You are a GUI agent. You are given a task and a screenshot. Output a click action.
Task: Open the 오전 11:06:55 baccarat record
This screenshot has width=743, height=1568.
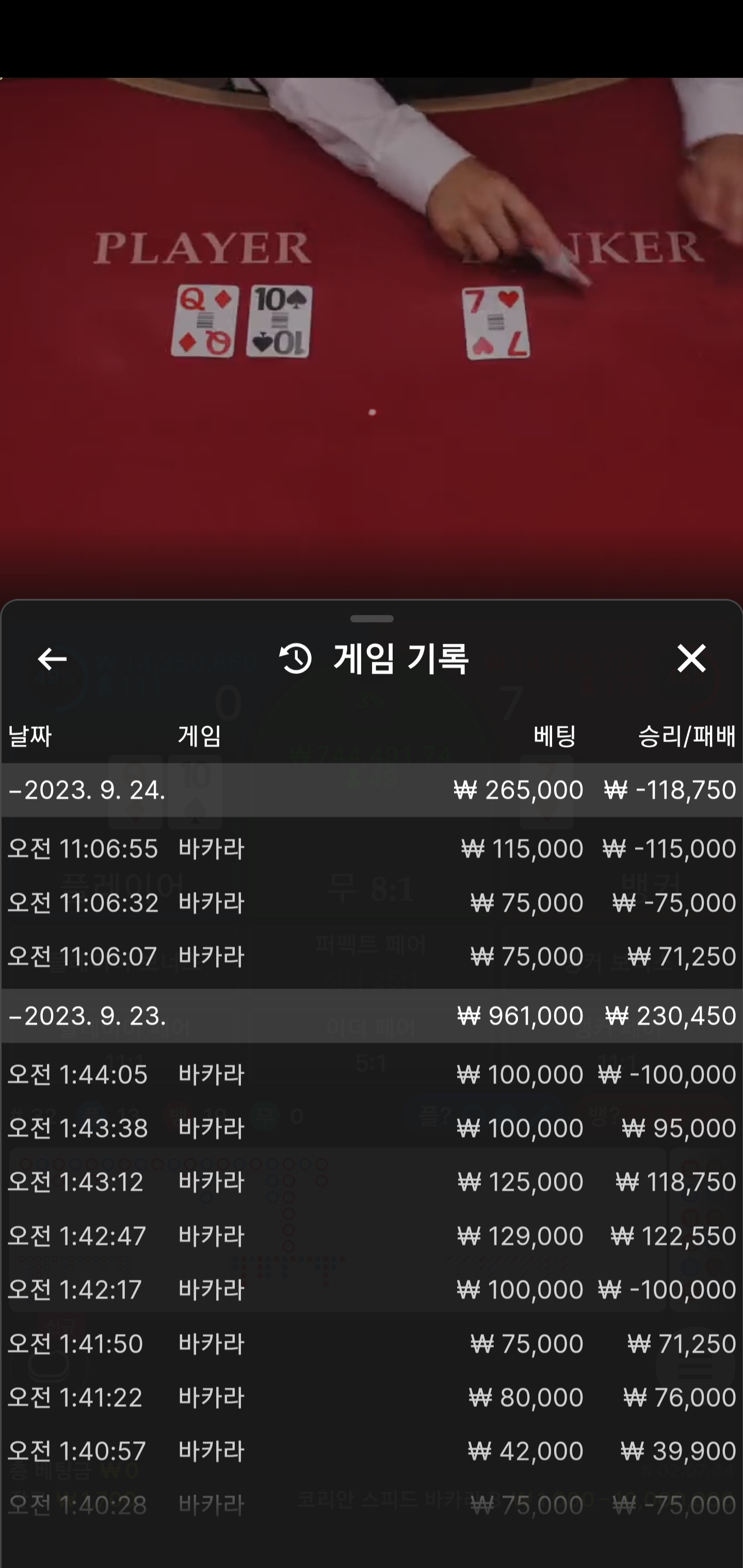click(x=372, y=848)
